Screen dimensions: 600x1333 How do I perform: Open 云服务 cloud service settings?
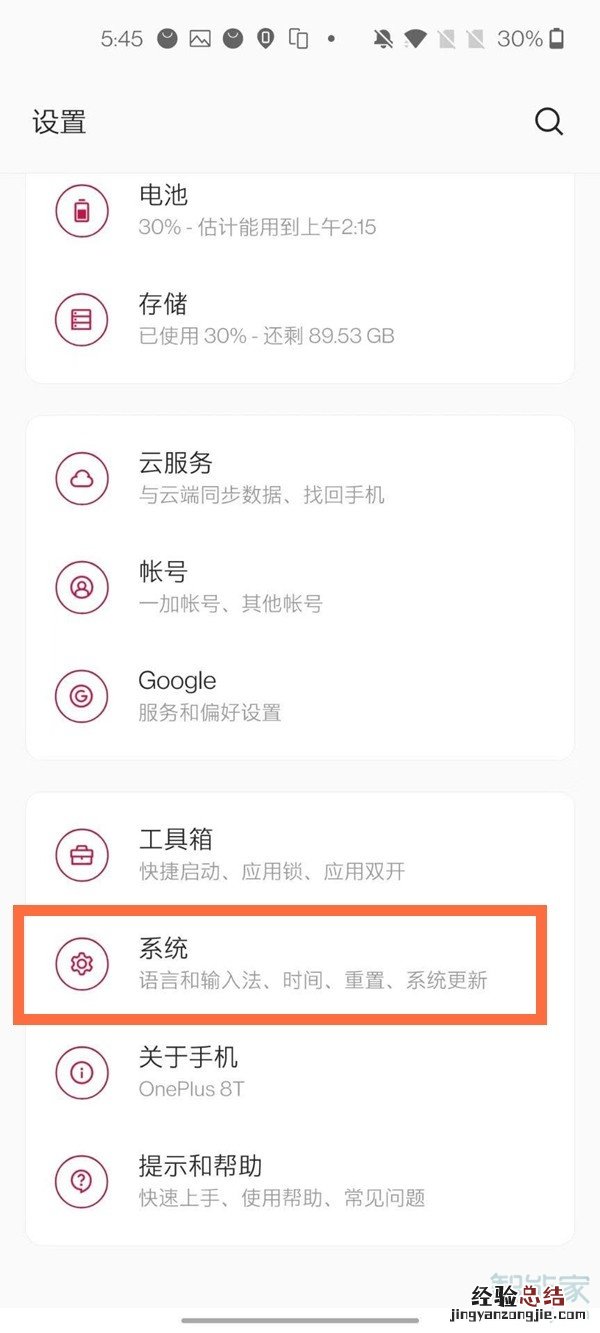(300, 478)
